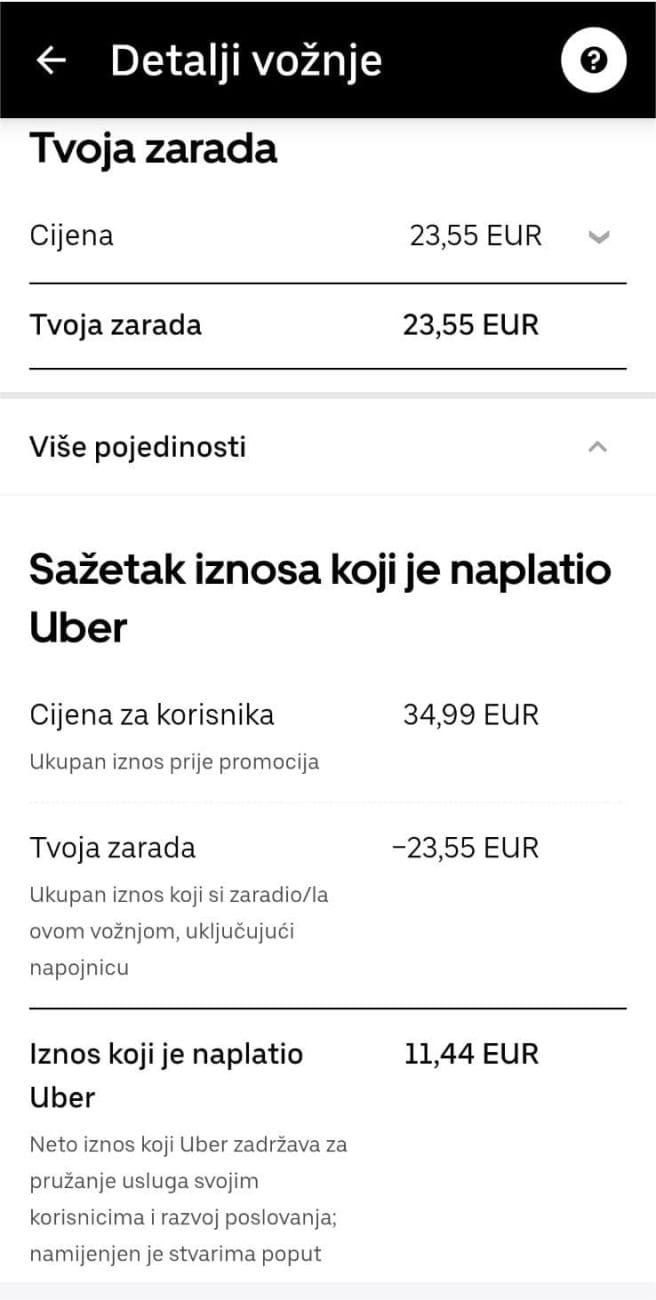Go back from Detalji vožnje
The image size is (656, 1300).
pos(50,61)
